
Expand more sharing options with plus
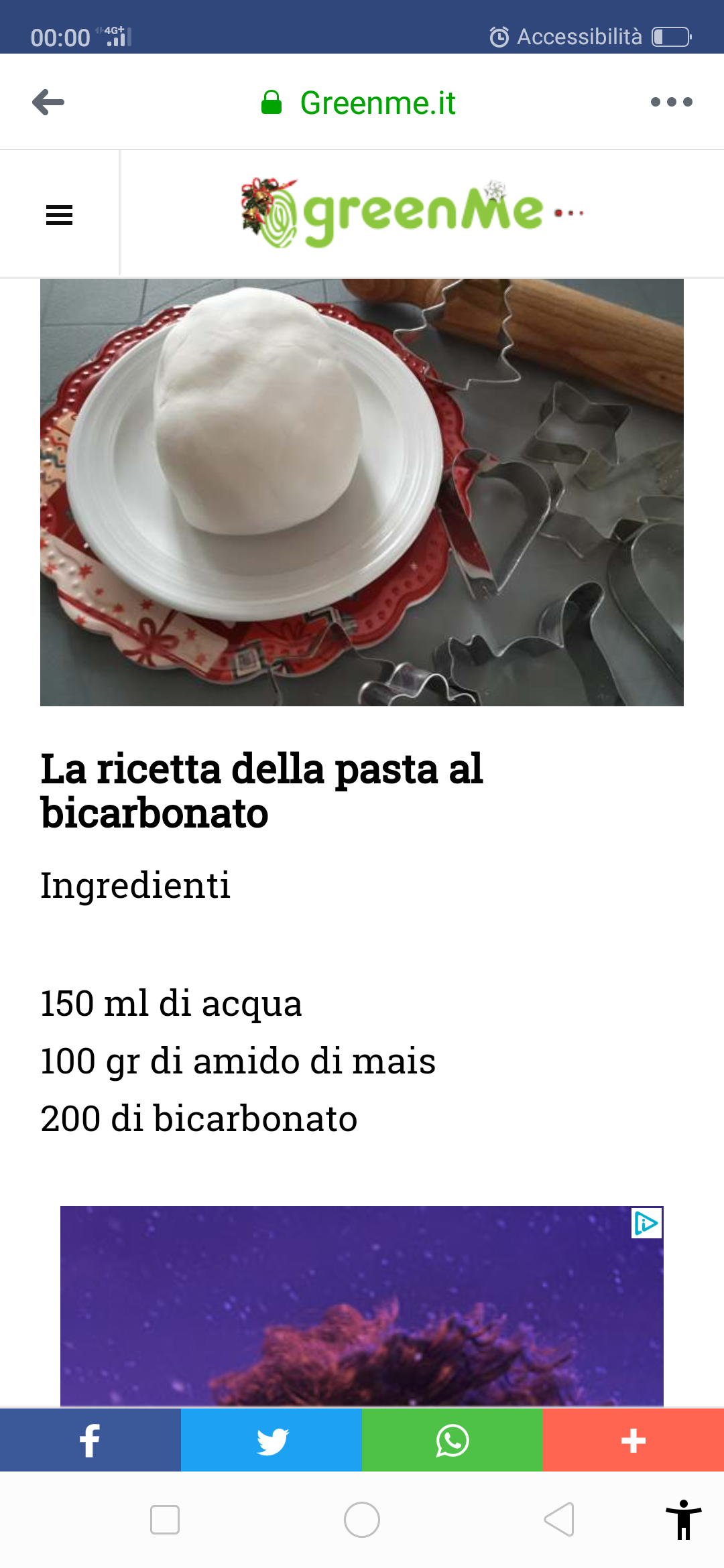633,1441
